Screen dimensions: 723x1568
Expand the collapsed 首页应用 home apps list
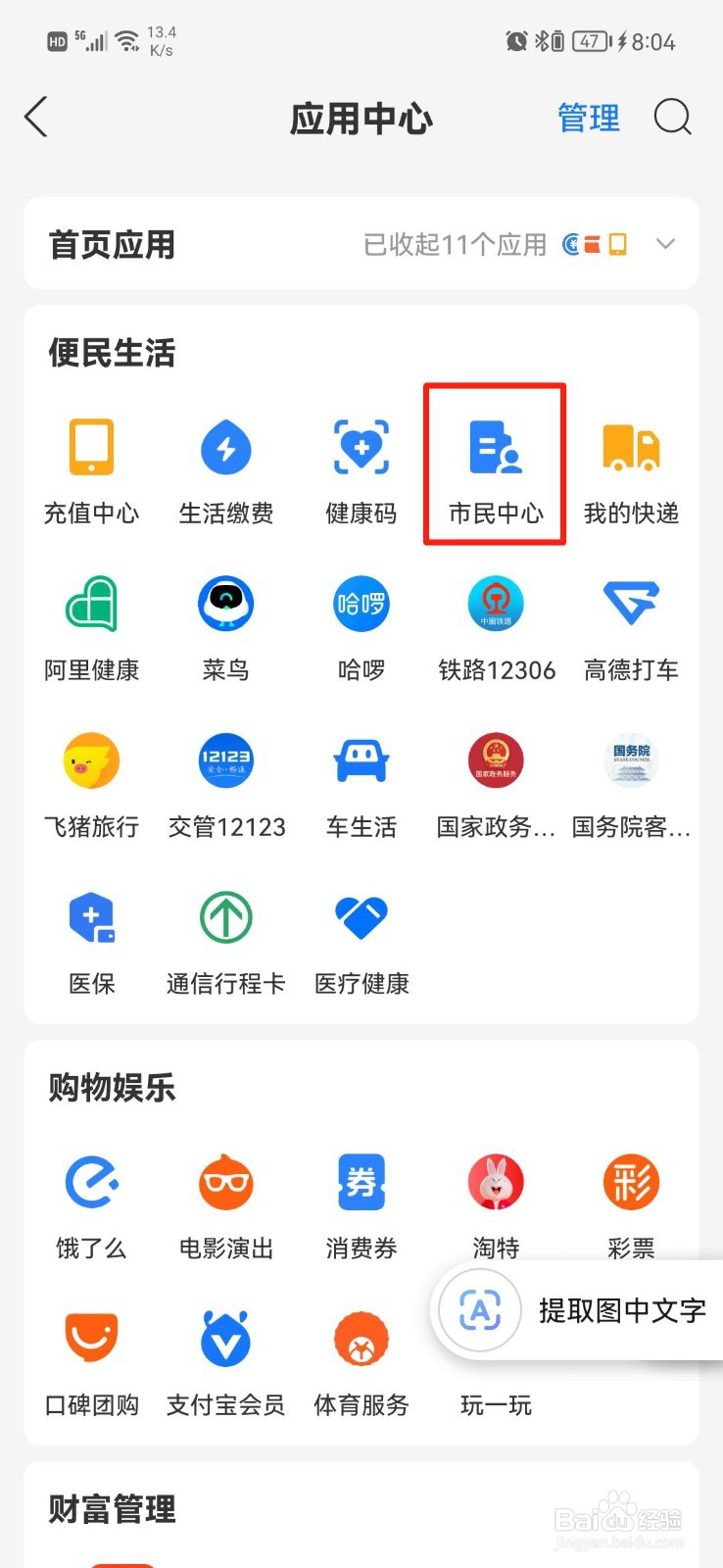(x=665, y=244)
